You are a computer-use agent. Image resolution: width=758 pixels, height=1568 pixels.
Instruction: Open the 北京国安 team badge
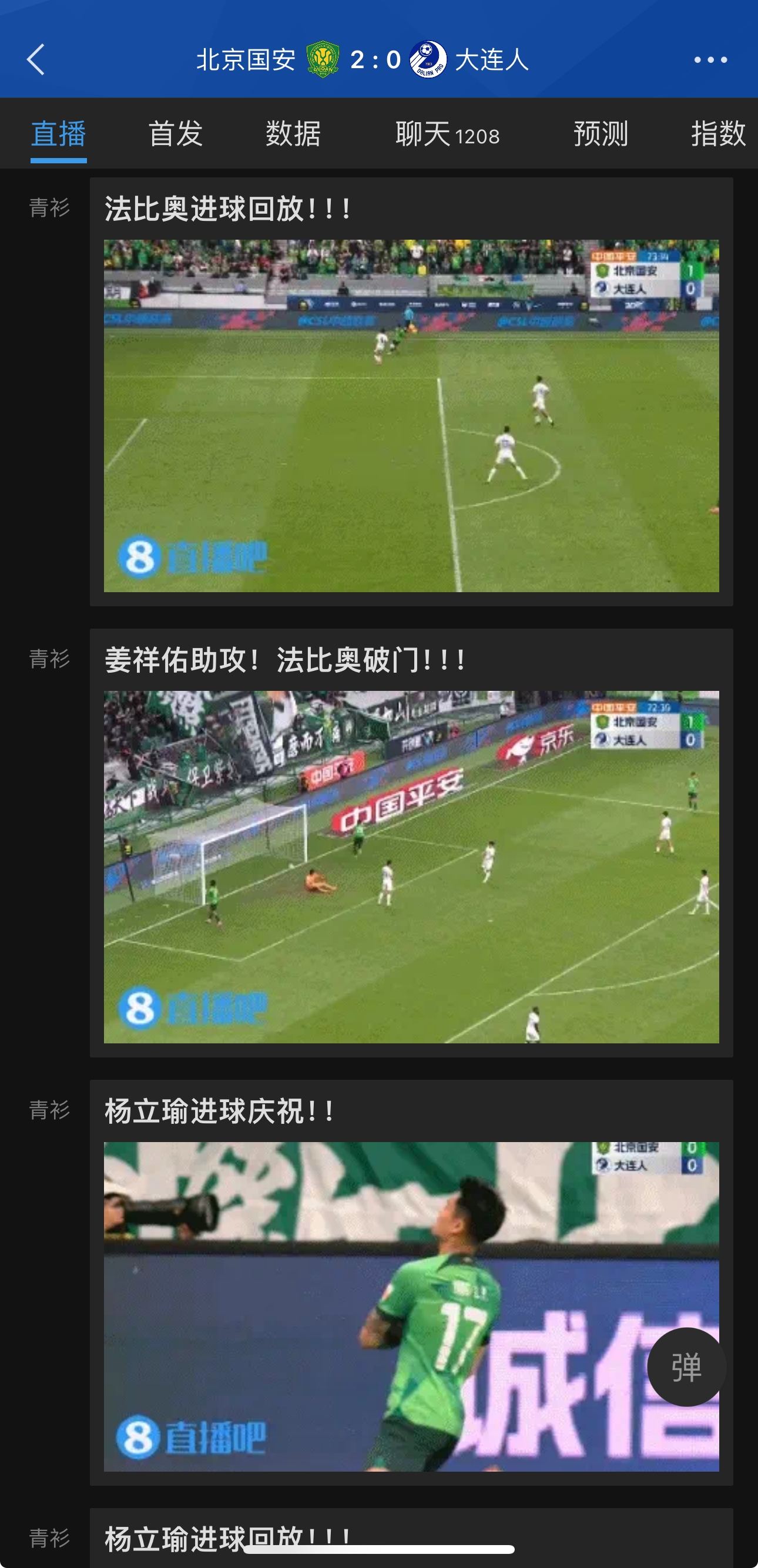click(x=323, y=60)
